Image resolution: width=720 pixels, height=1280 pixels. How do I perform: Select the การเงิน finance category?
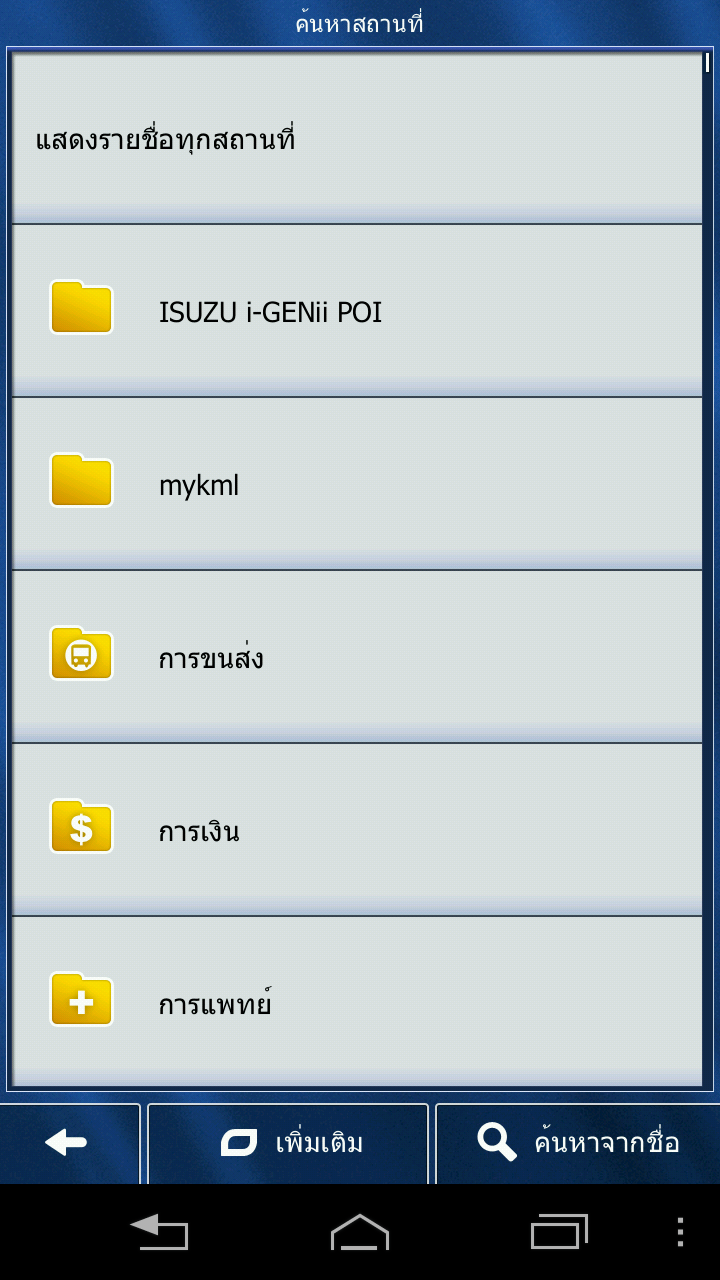[x=357, y=830]
